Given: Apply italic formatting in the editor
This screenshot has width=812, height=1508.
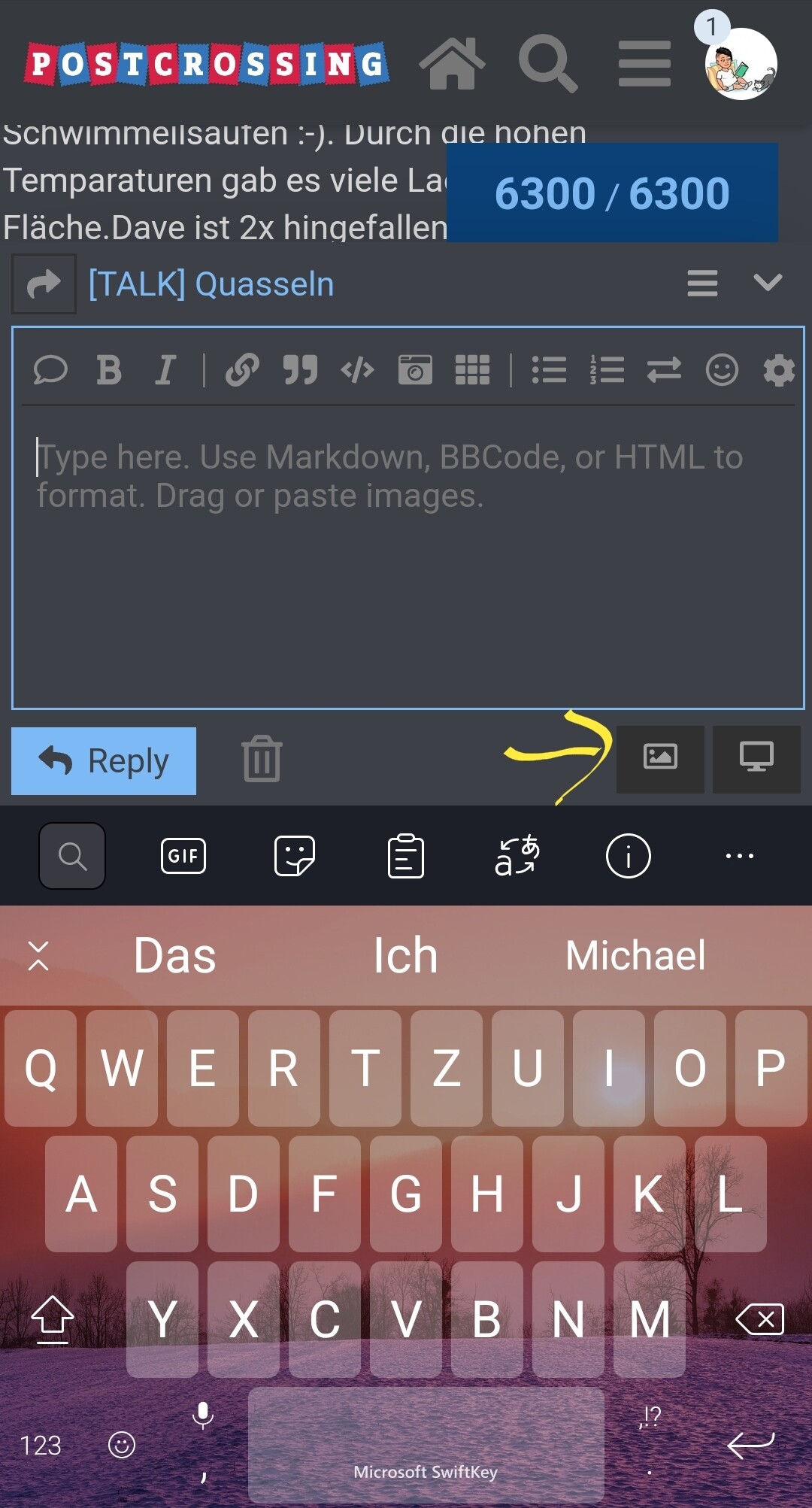Looking at the screenshot, I should pos(165,370).
